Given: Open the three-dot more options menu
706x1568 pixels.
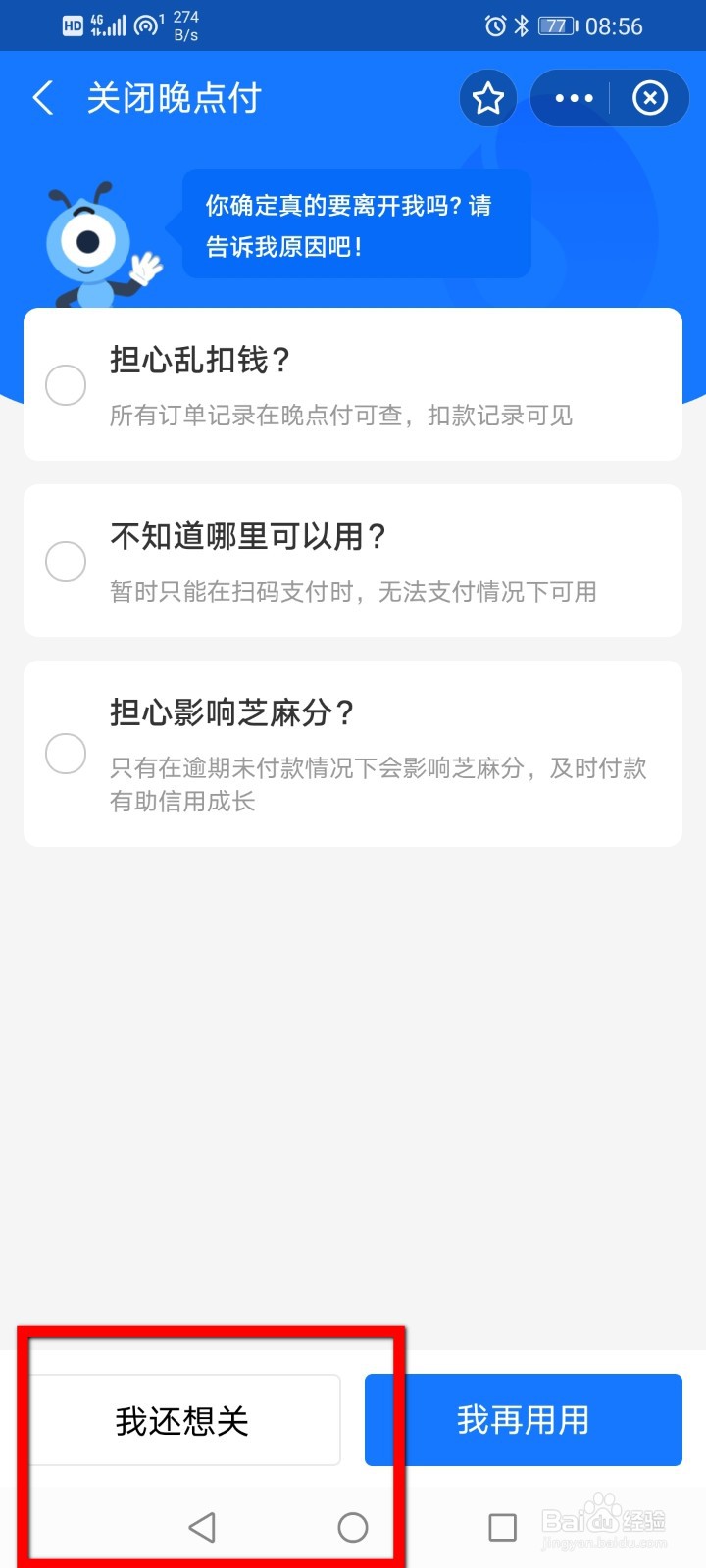Looking at the screenshot, I should pyautogui.click(x=572, y=98).
